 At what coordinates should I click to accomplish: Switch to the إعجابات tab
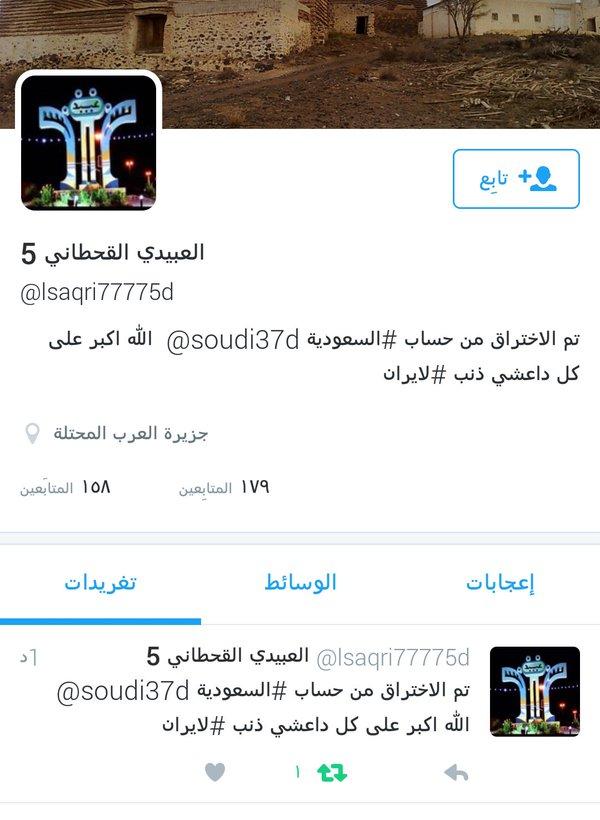pos(500,584)
